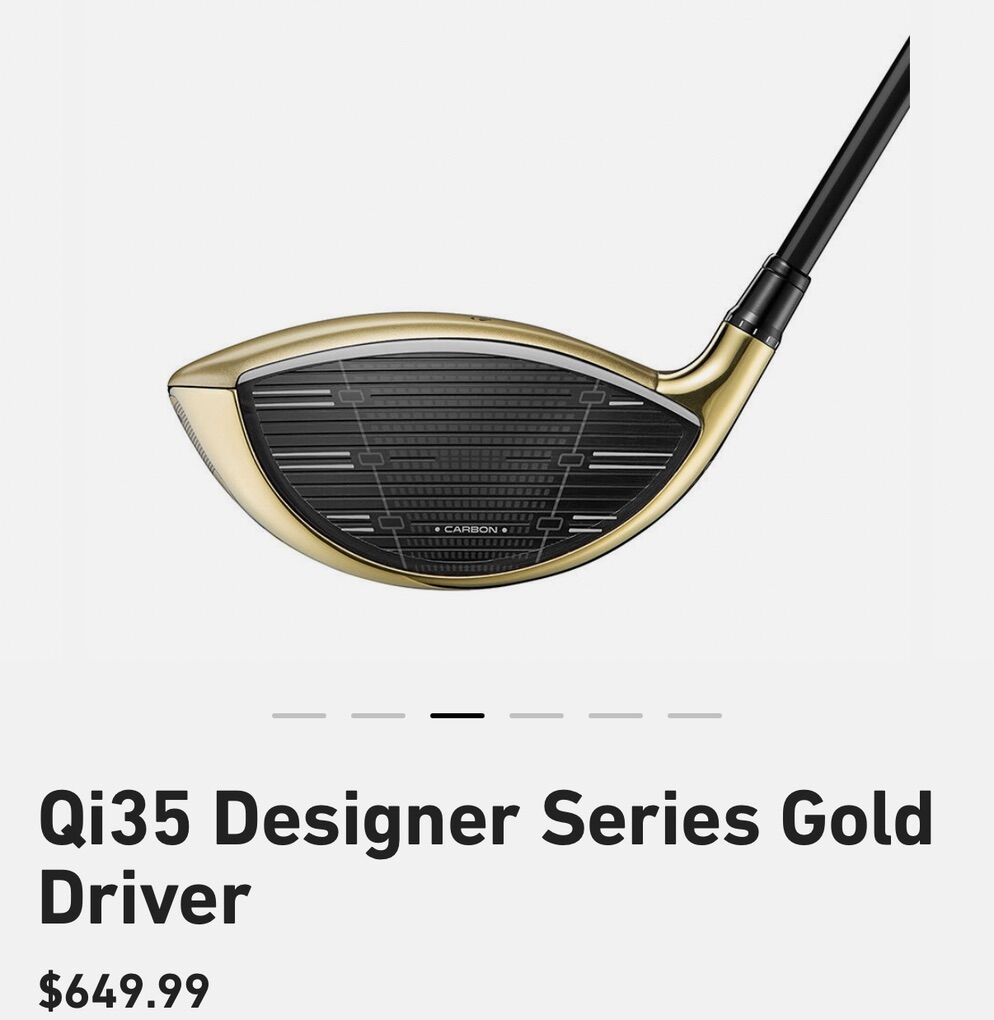Jump to the last carousel indicator dash
This screenshot has width=994, height=1020.
(x=694, y=716)
